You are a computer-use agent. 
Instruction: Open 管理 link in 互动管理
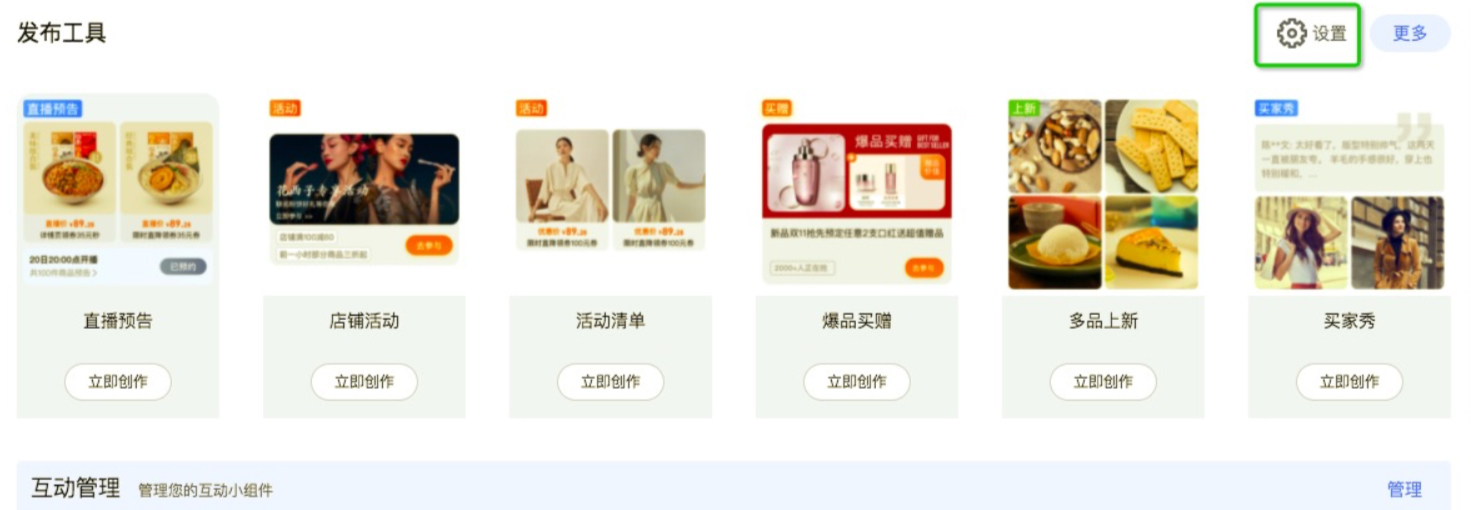click(x=1404, y=489)
